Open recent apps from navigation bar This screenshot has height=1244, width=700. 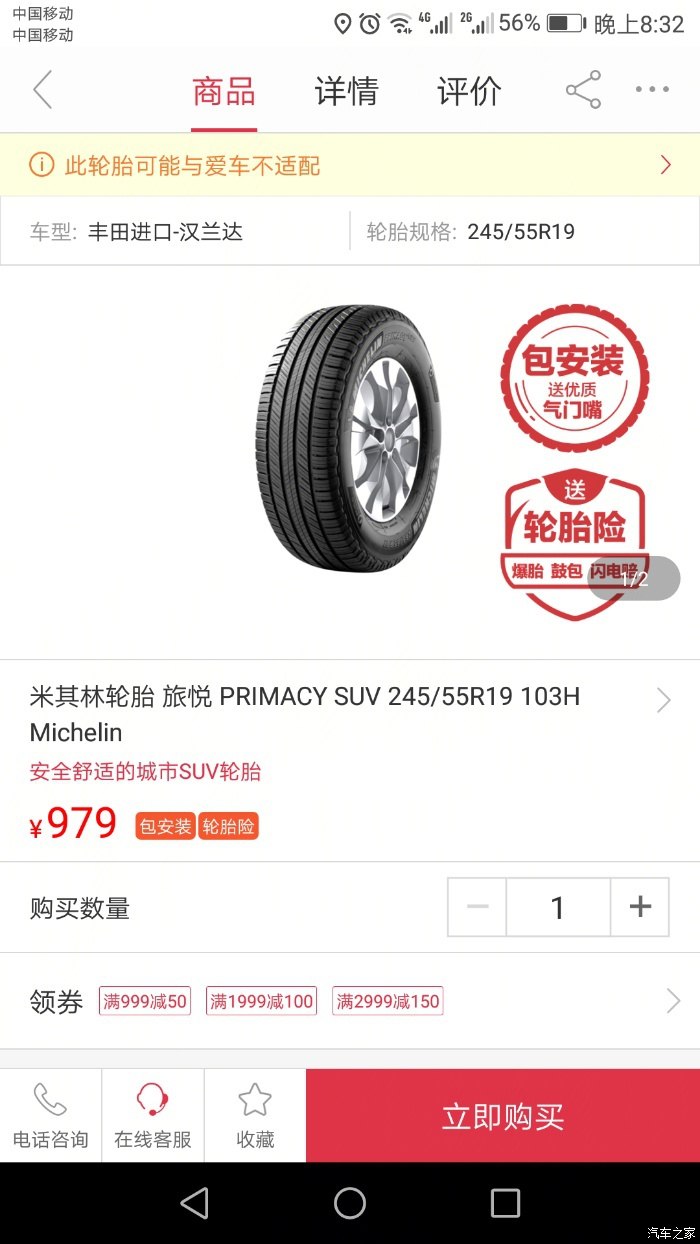pyautogui.click(x=505, y=1203)
